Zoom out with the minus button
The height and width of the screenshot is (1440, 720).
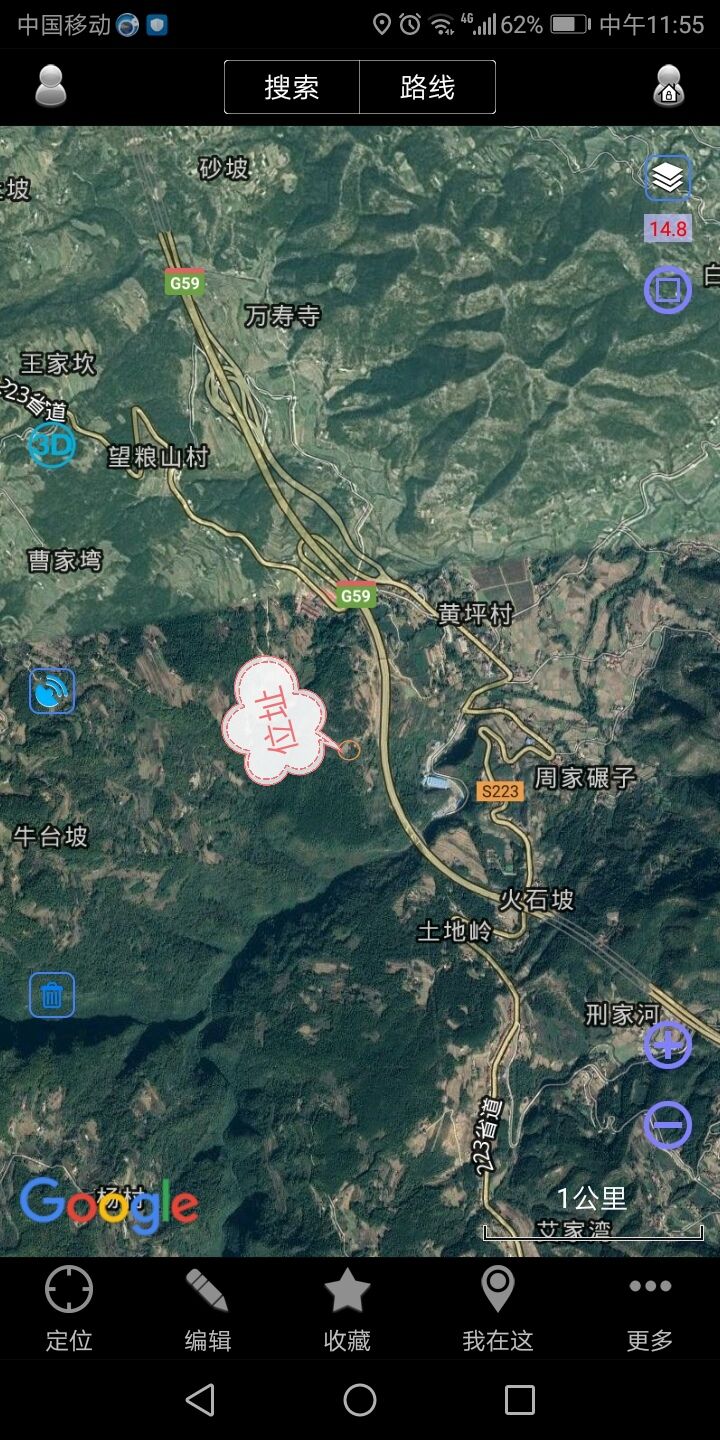point(667,1125)
